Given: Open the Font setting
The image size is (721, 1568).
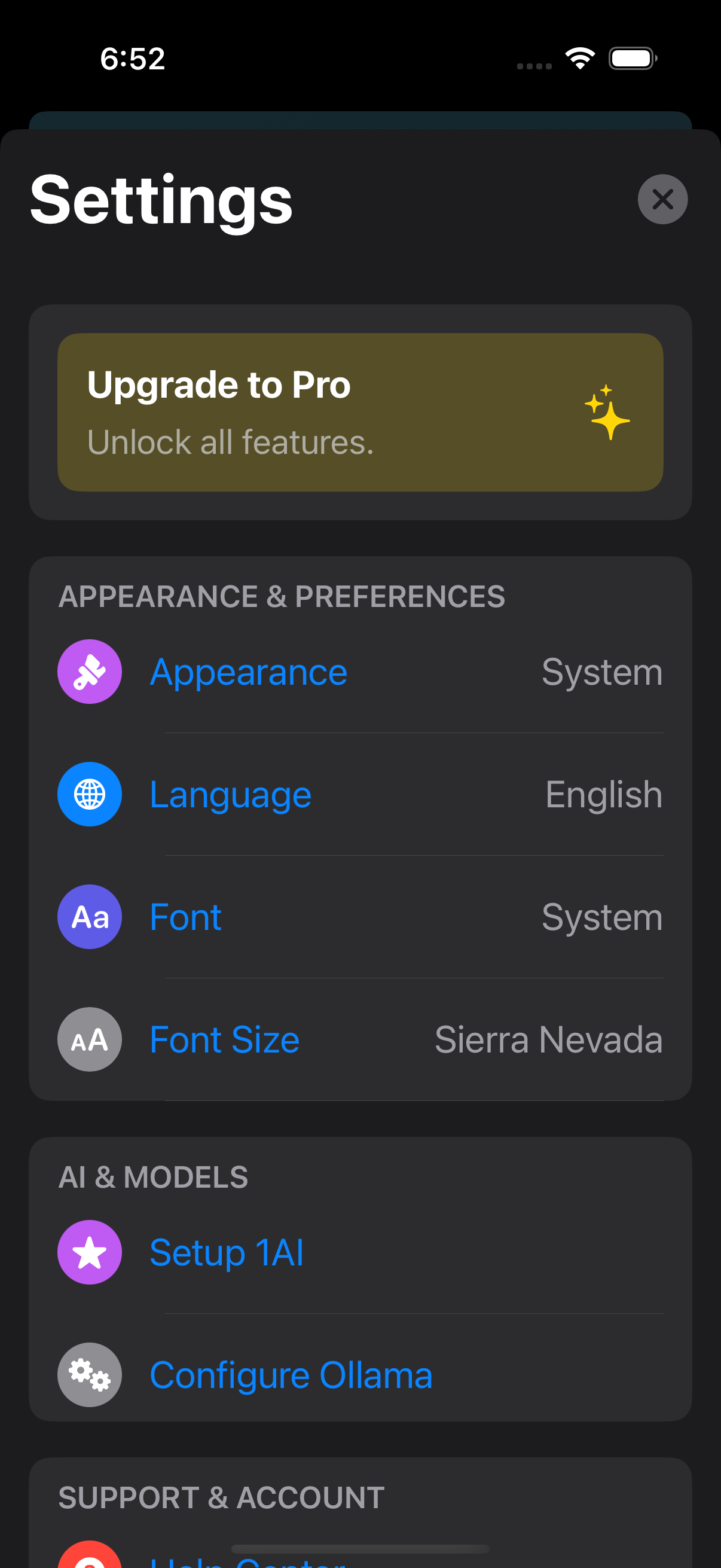Looking at the screenshot, I should coord(360,917).
